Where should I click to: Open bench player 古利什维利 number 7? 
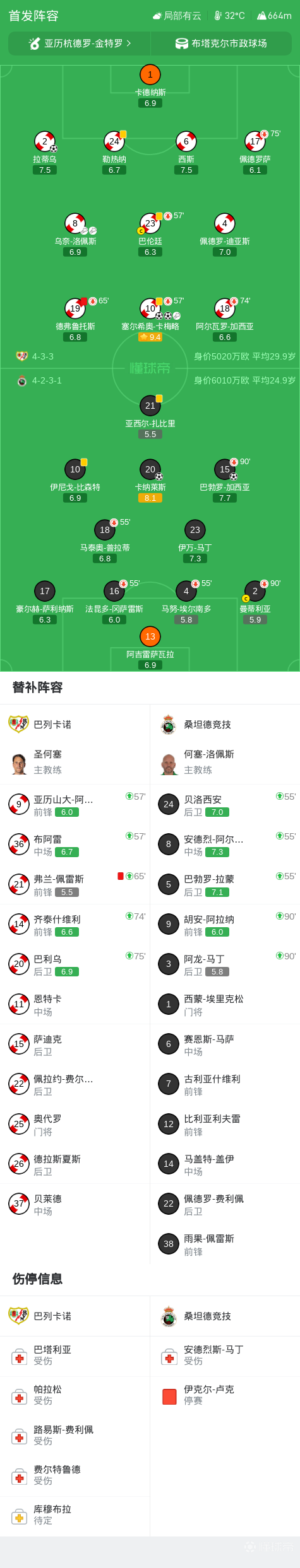(x=225, y=1084)
